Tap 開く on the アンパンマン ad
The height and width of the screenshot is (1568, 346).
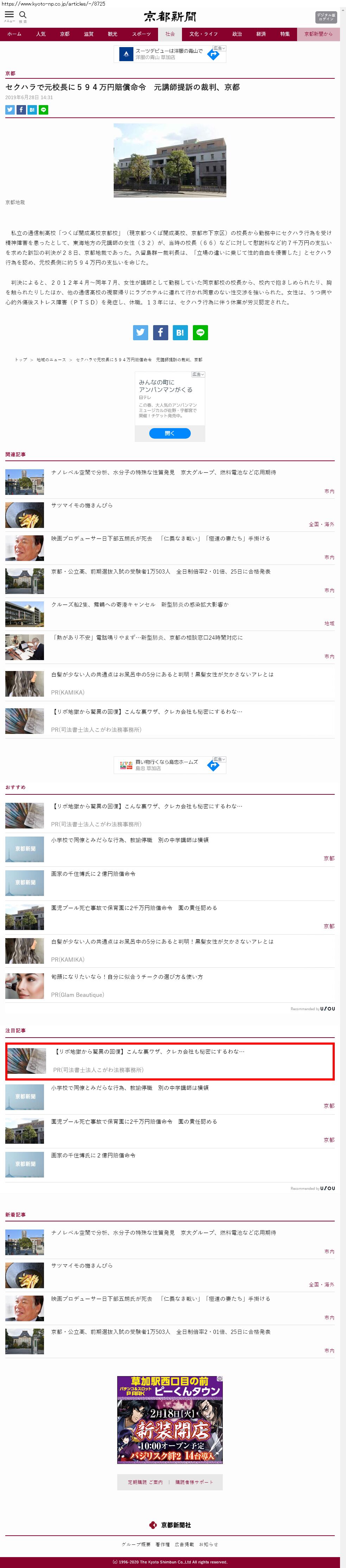tap(169, 433)
